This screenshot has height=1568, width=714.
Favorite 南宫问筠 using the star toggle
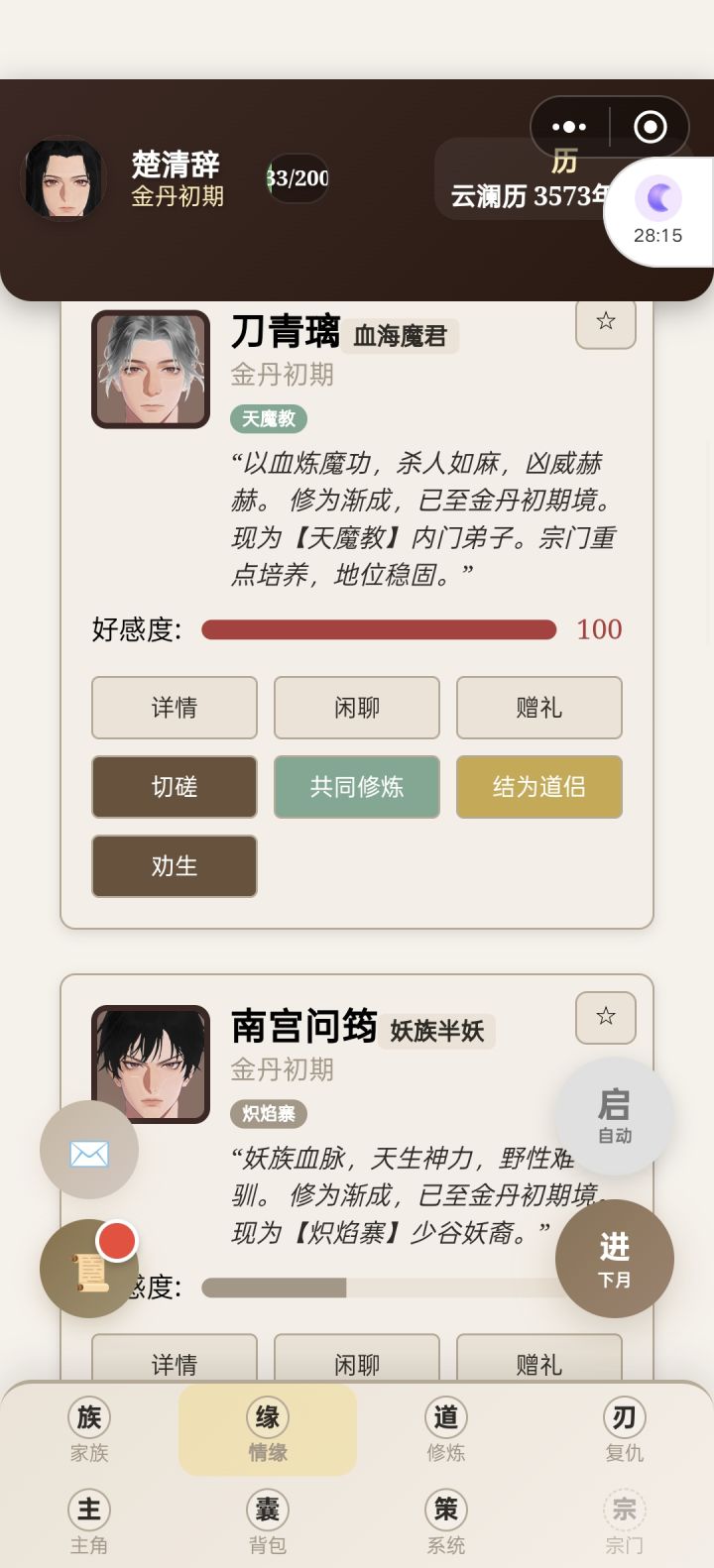(605, 1018)
